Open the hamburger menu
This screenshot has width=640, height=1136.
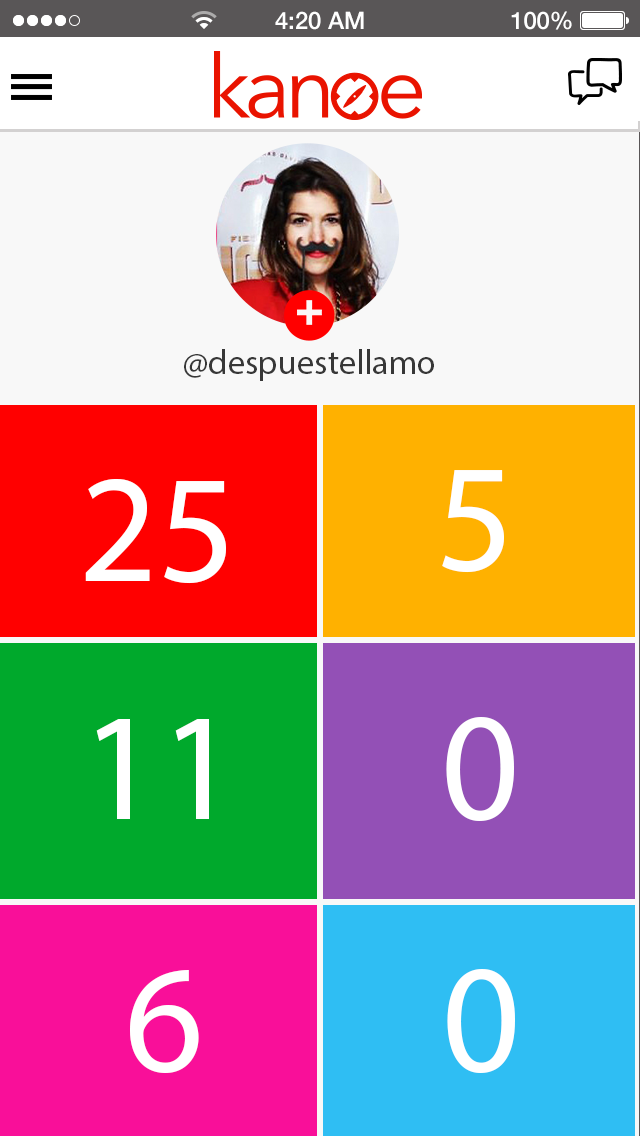click(31, 87)
